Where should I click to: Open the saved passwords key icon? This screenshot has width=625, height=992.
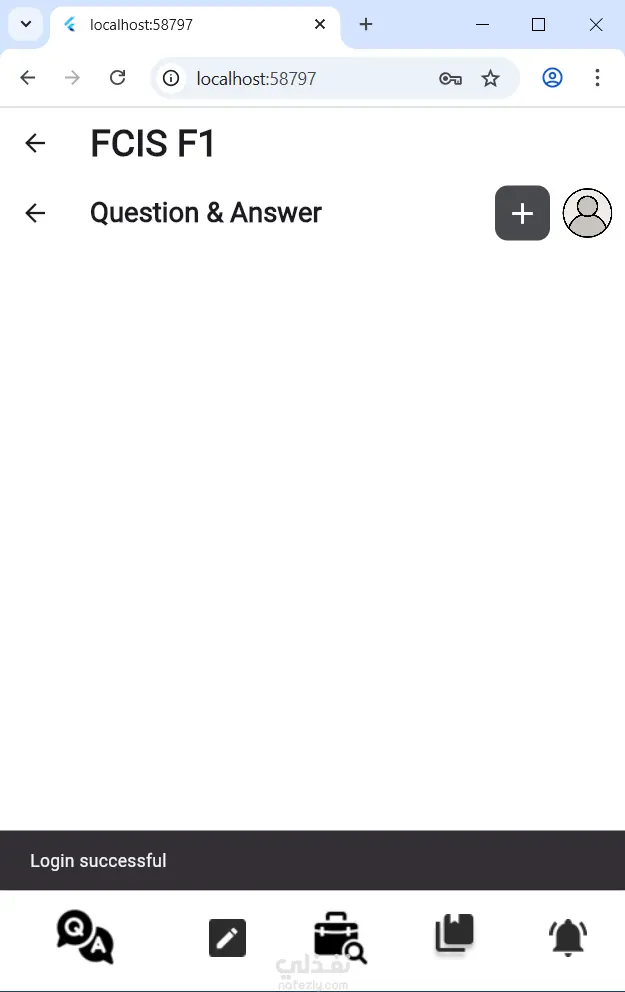pyautogui.click(x=450, y=78)
